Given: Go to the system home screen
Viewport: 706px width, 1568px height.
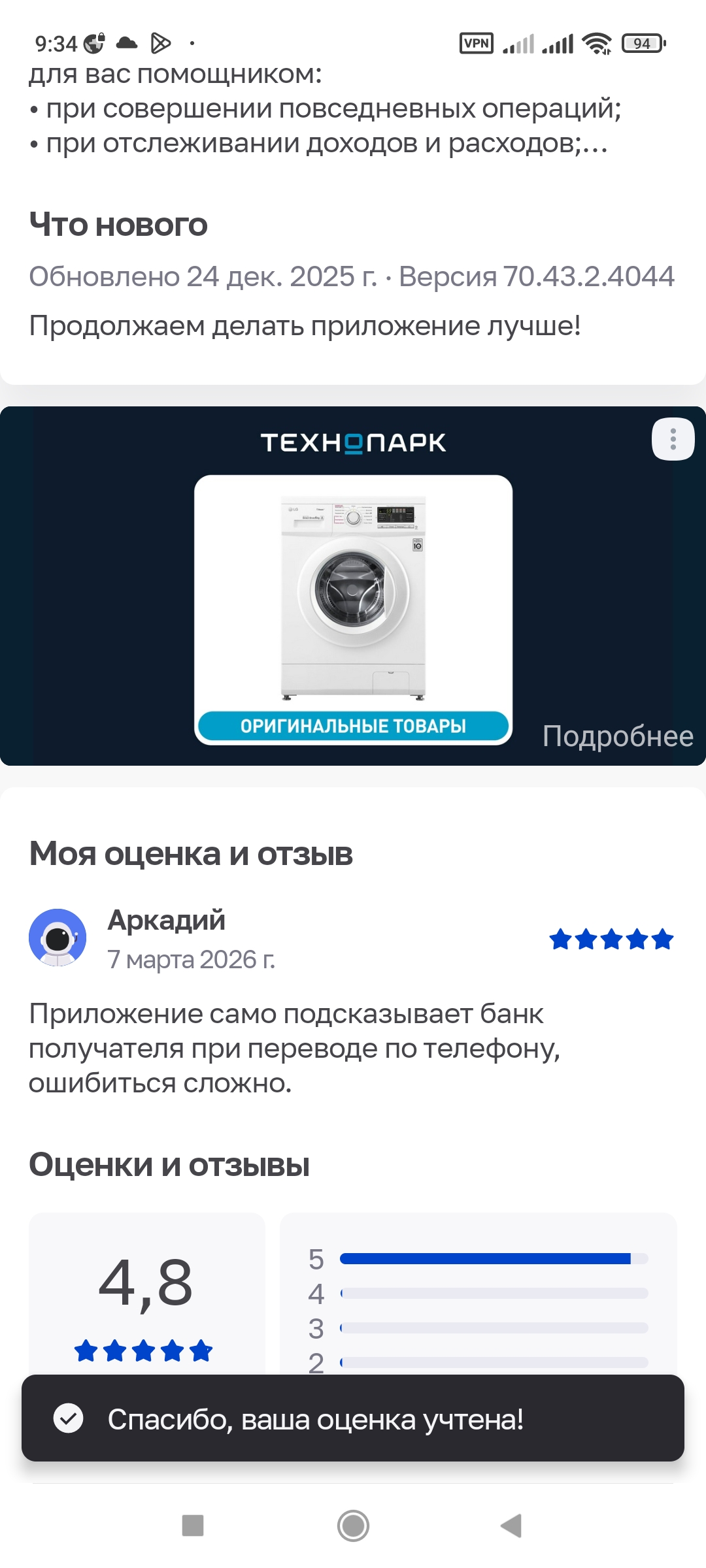Looking at the screenshot, I should click(353, 1526).
